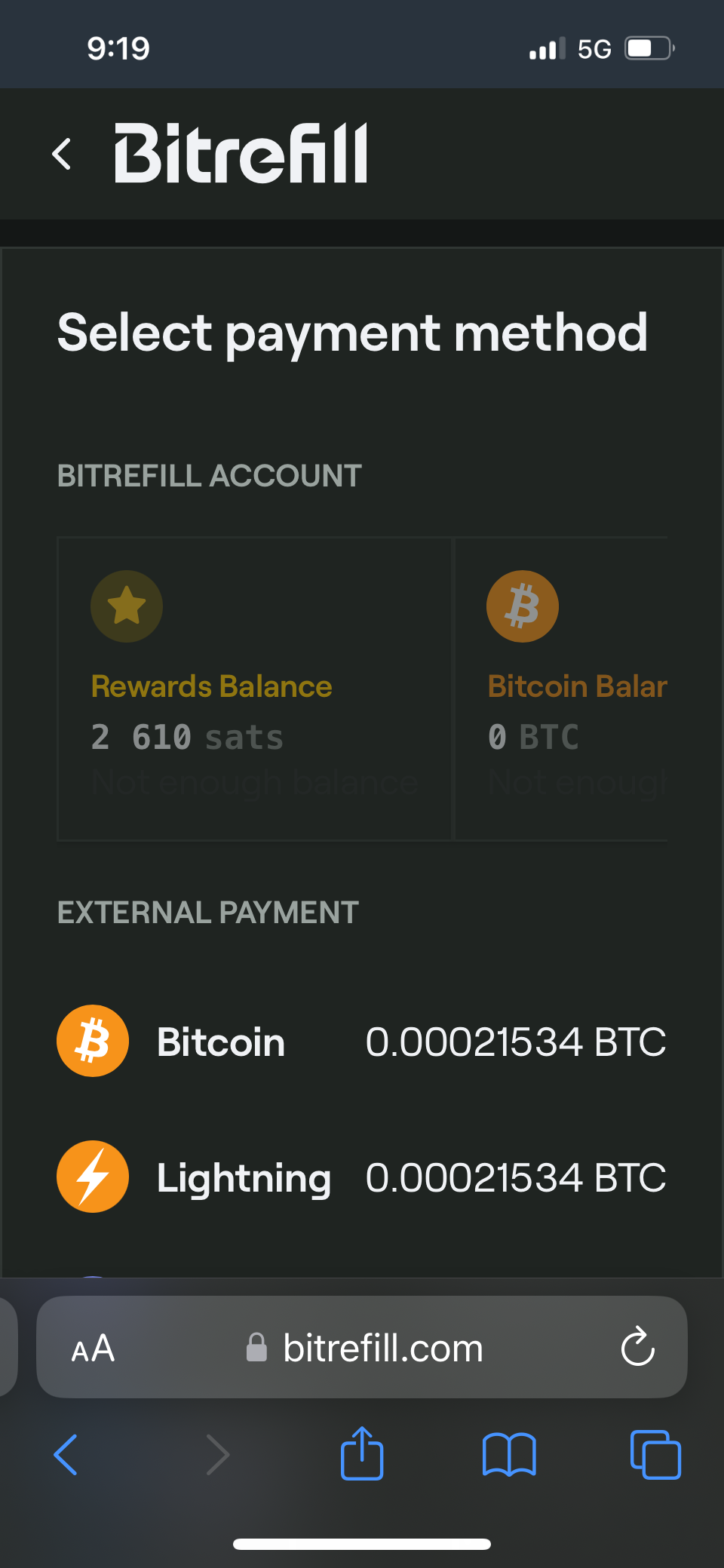The width and height of the screenshot is (724, 1568).
Task: Open the AA reader options in the address bar
Action: click(93, 1348)
